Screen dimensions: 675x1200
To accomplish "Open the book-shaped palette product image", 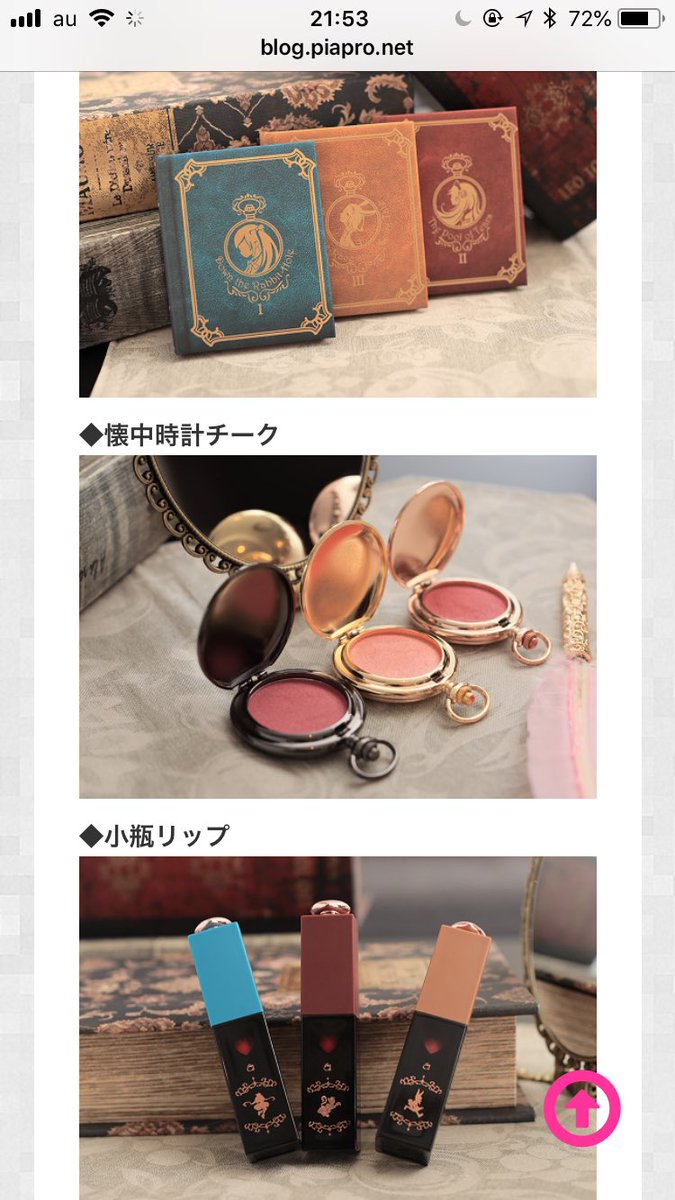I will (337, 235).
